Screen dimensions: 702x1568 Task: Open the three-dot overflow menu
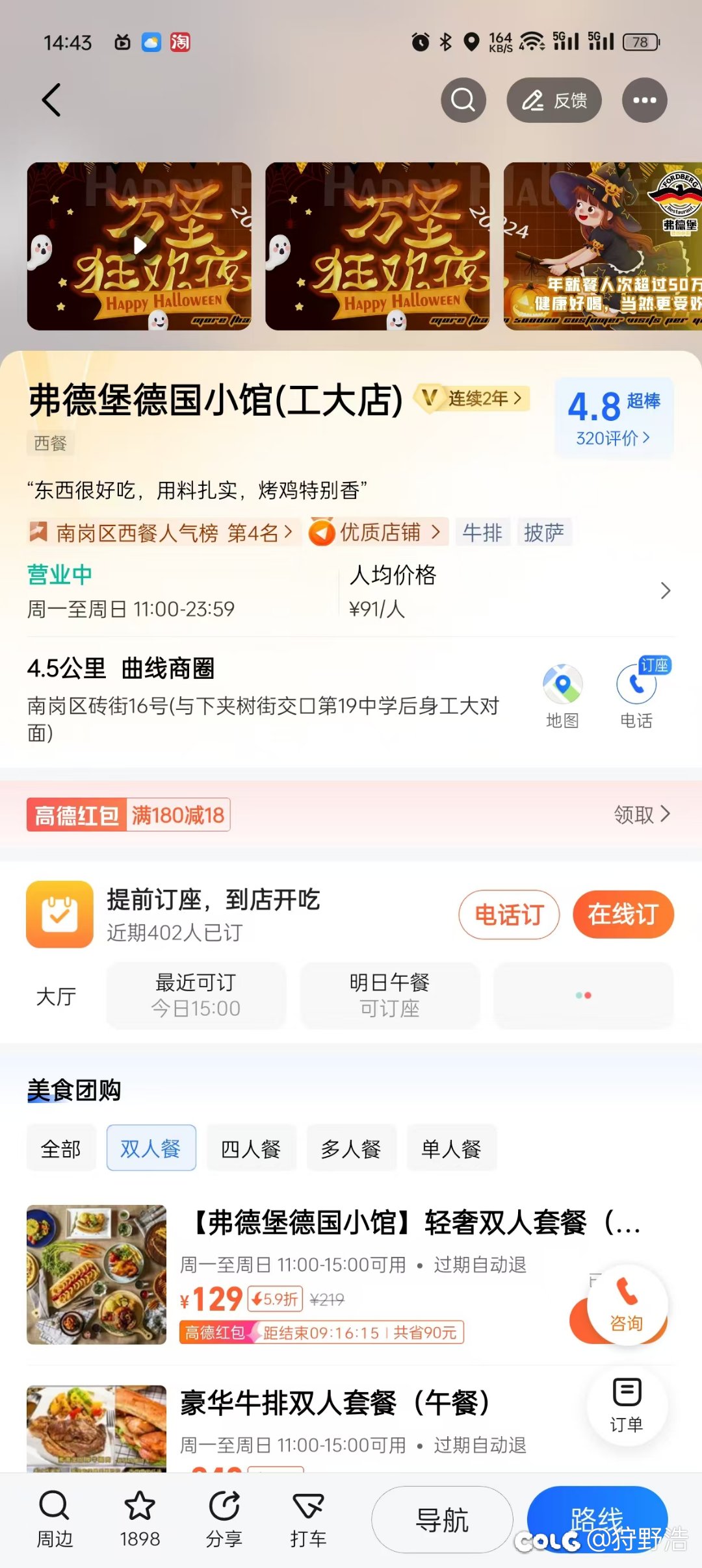[x=644, y=100]
